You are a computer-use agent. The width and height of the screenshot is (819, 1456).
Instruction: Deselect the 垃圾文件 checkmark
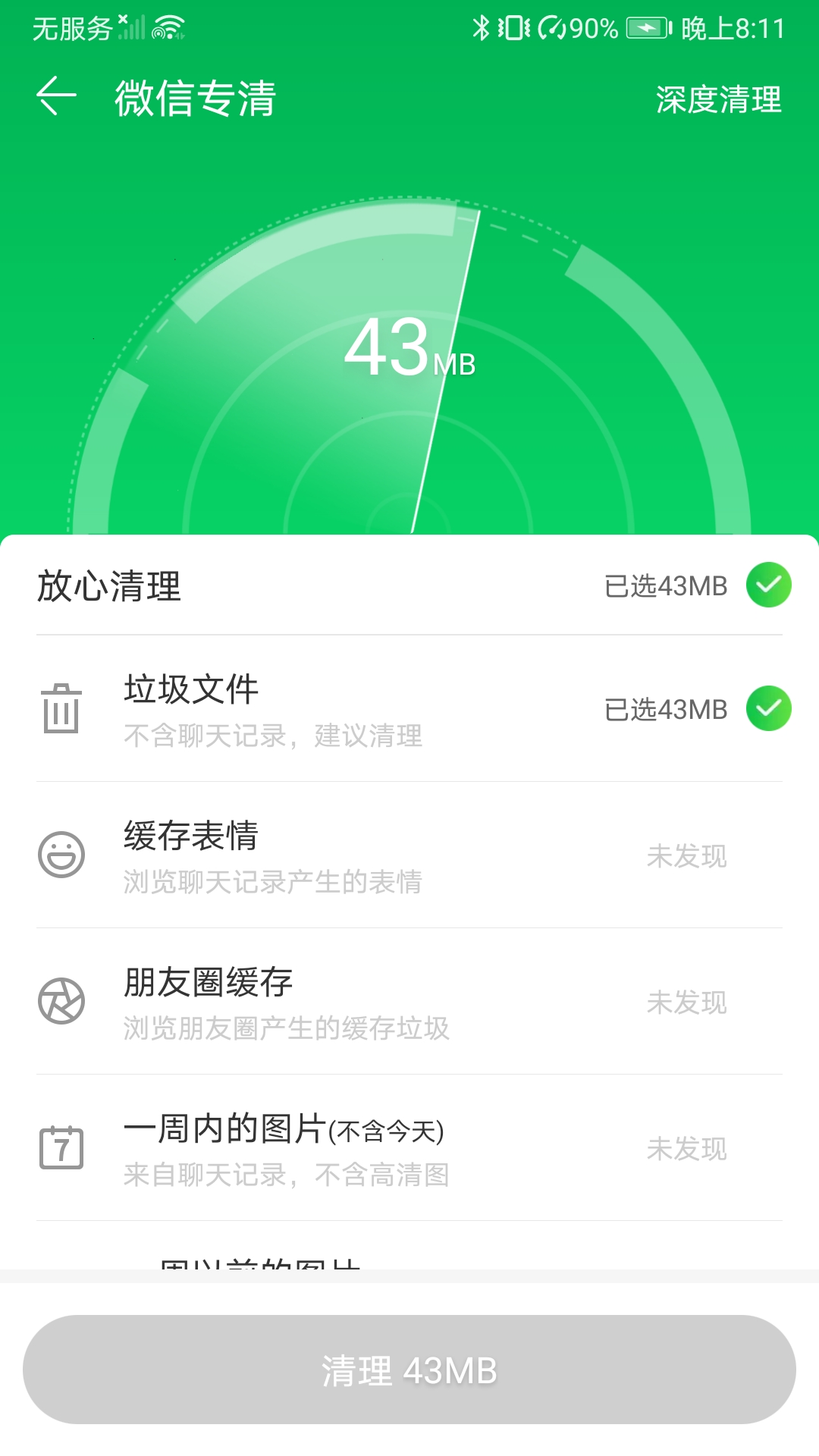pyautogui.click(x=768, y=708)
